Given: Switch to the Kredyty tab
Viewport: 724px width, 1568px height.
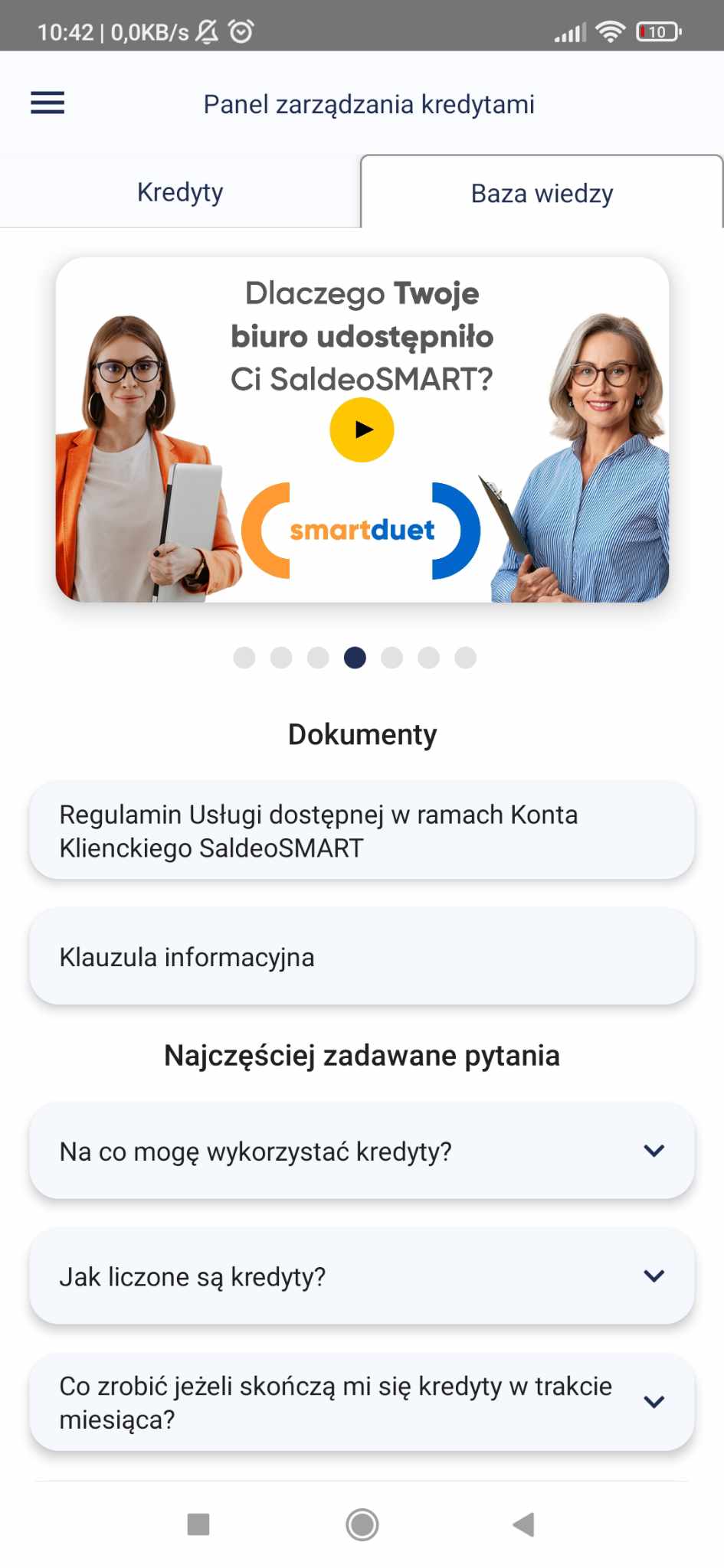Looking at the screenshot, I should coord(180,192).
